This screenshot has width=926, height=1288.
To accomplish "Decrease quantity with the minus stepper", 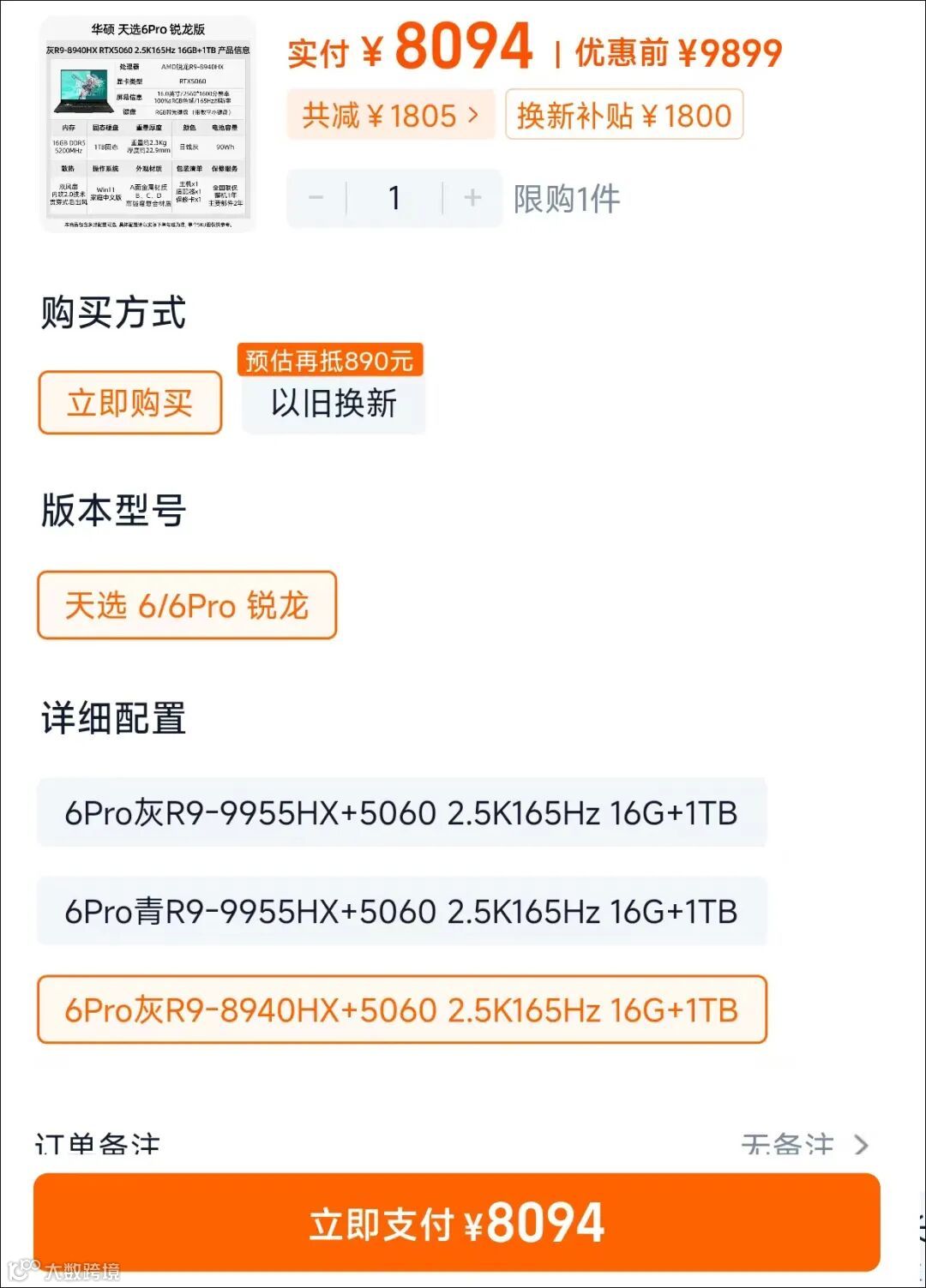I will click(315, 198).
